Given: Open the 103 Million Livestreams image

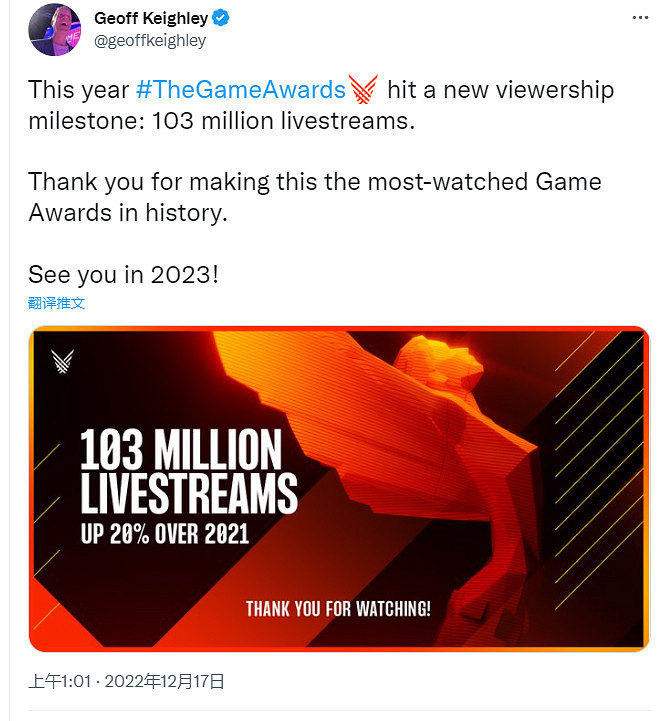Looking at the screenshot, I should (339, 488).
